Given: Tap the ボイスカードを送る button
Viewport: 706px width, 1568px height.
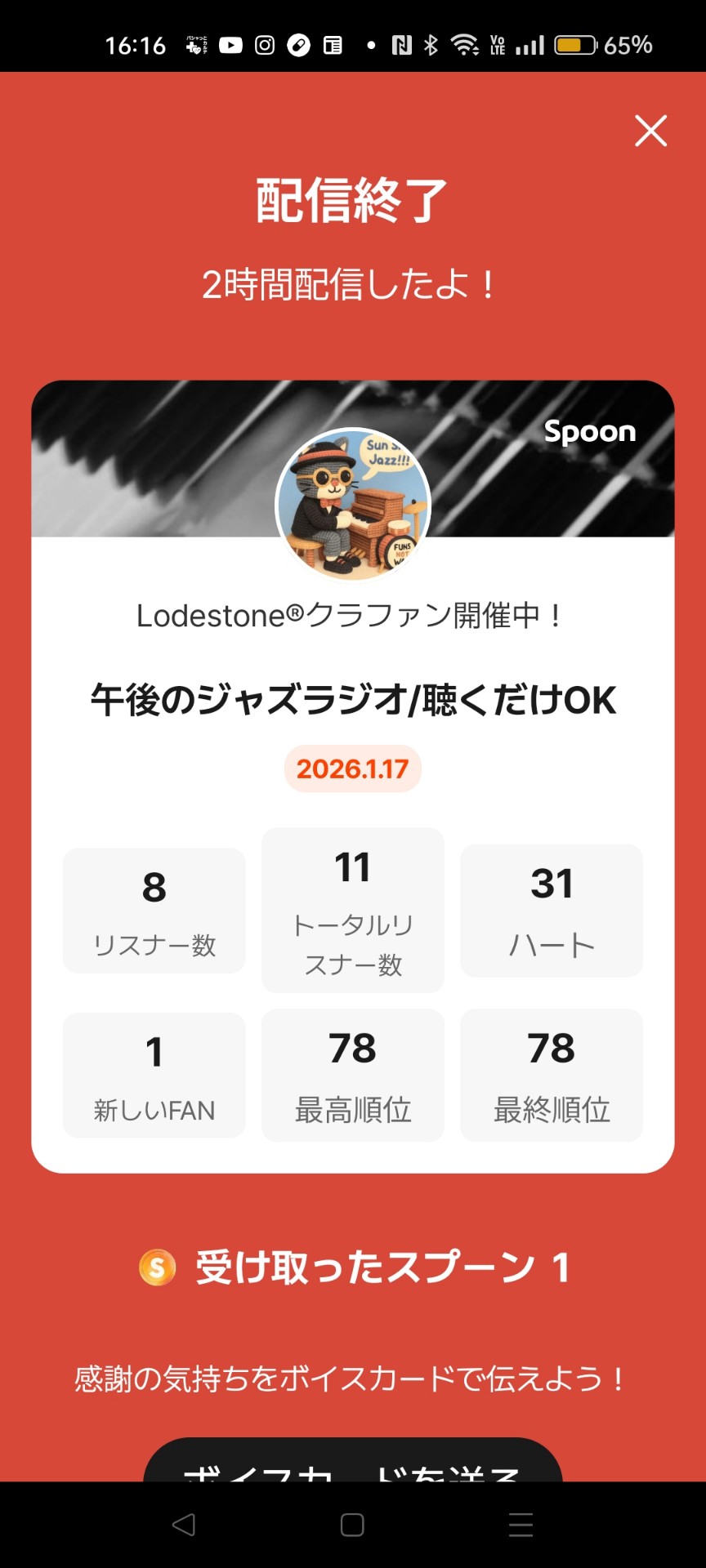Looking at the screenshot, I should (351, 1466).
